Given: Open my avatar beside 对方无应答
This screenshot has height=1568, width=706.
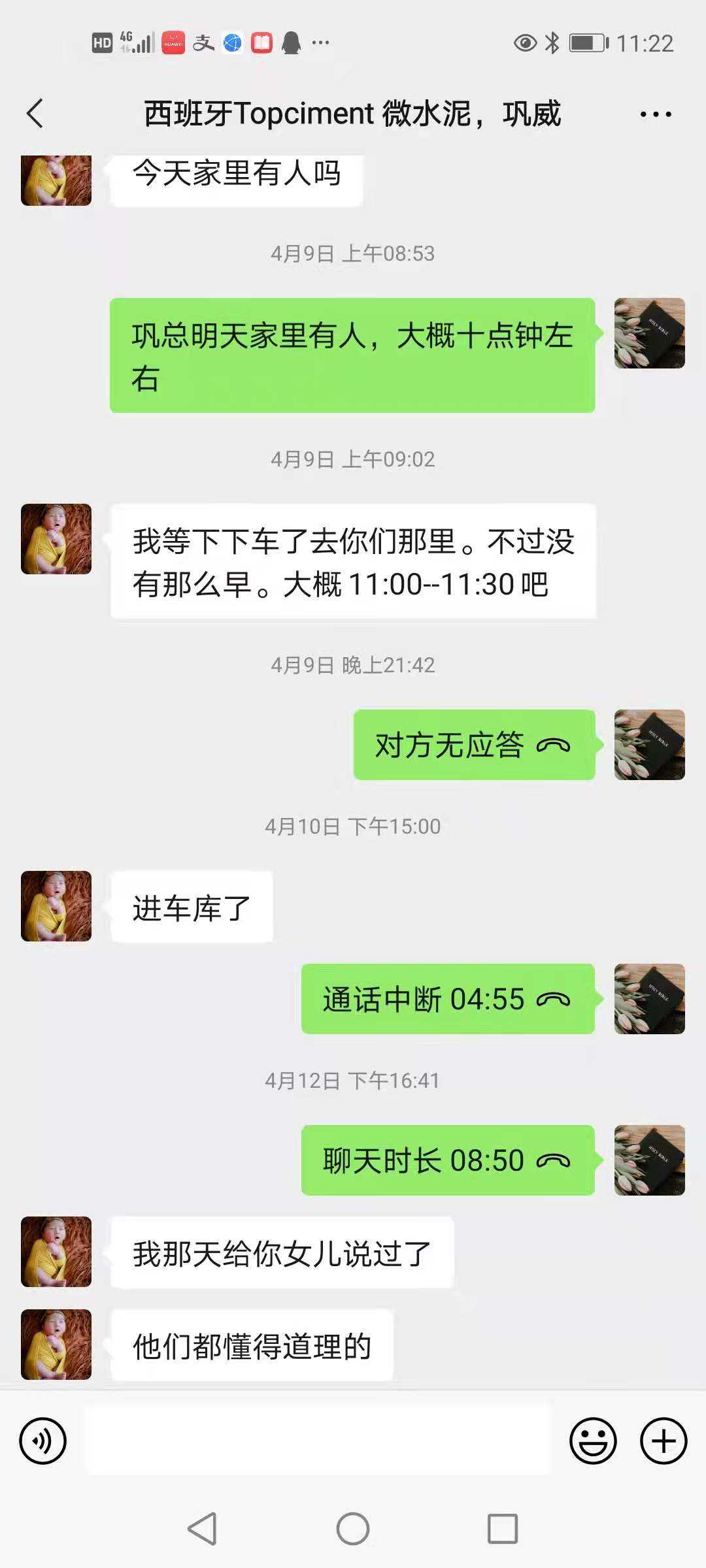Looking at the screenshot, I should [649, 745].
